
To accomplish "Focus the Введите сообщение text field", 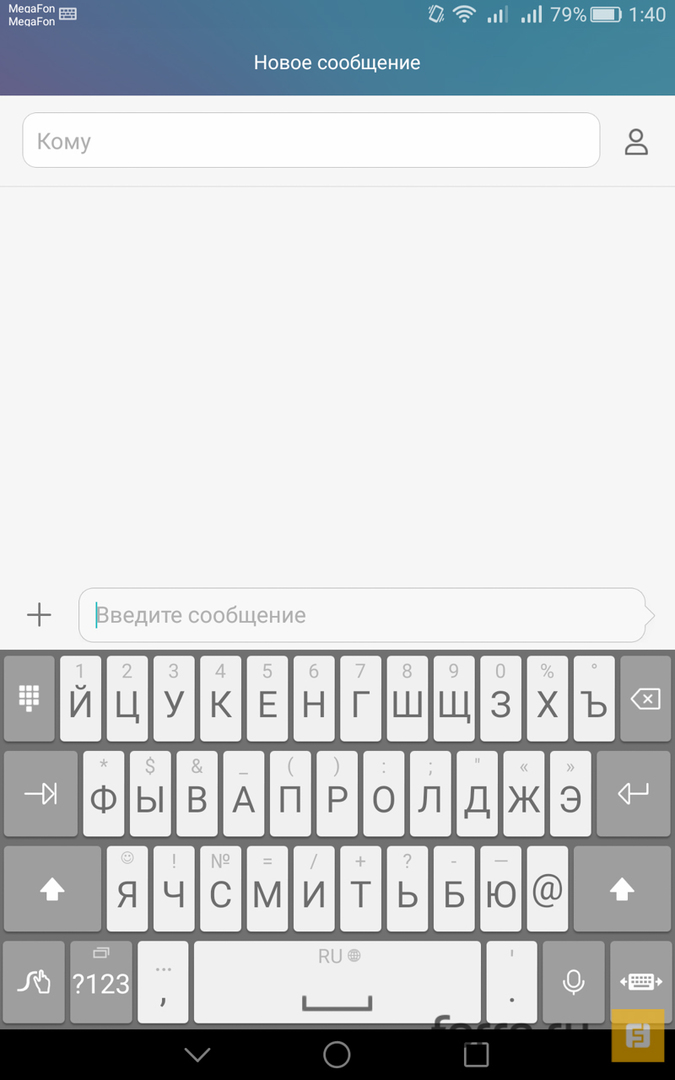I will tap(360, 615).
